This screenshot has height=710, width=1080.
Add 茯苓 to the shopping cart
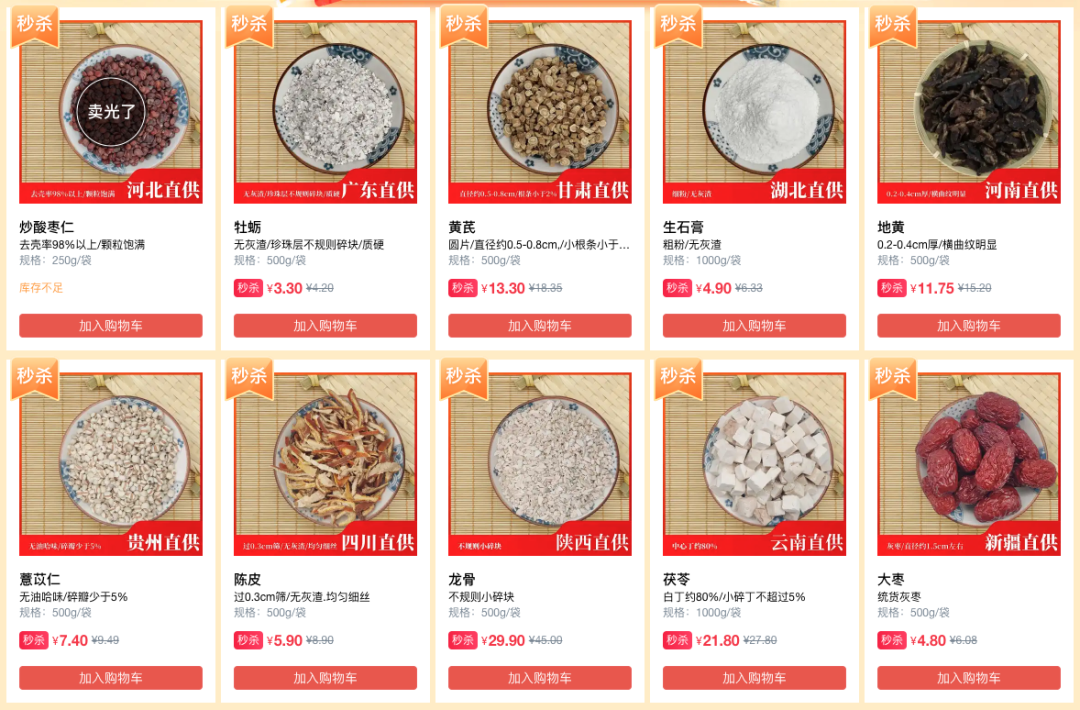(x=754, y=678)
